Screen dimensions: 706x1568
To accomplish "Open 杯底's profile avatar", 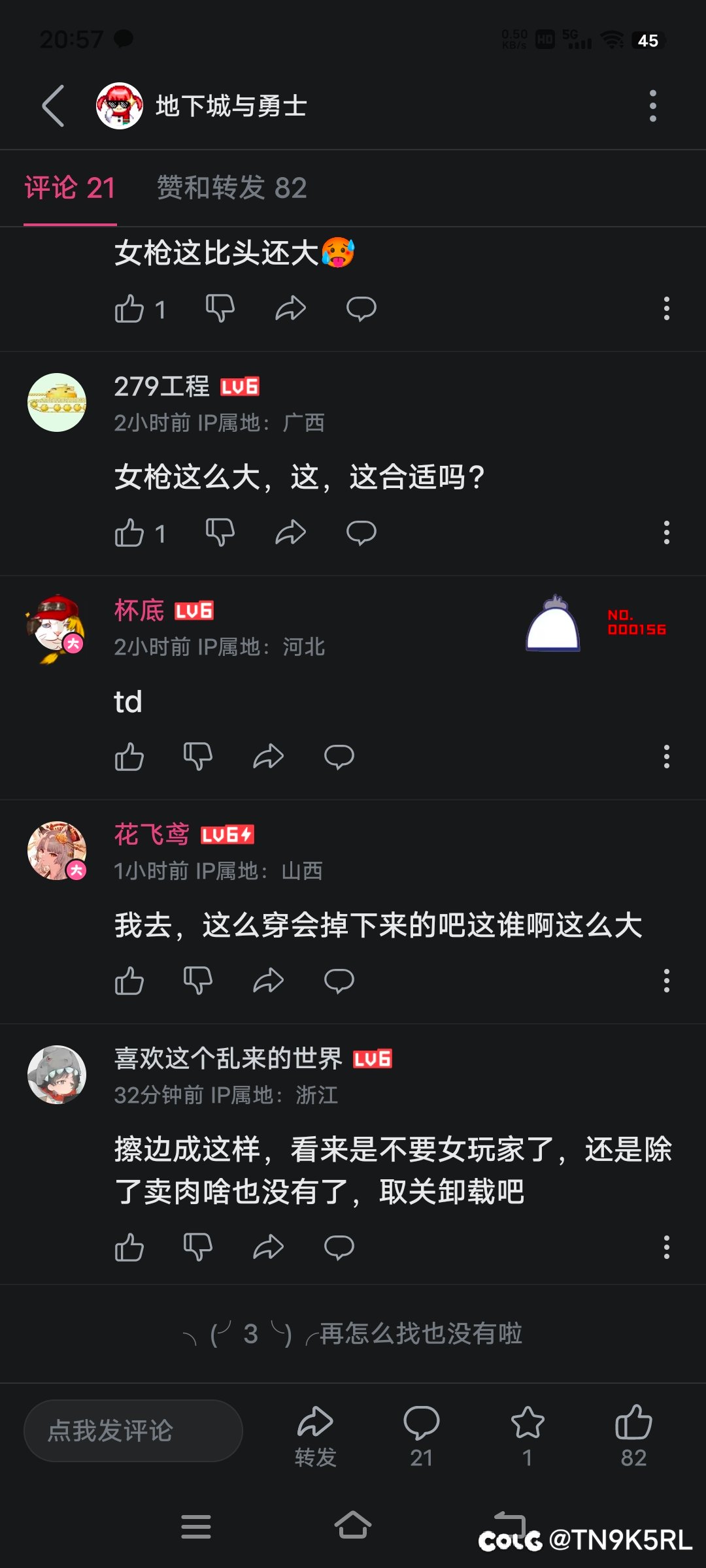I will (x=57, y=627).
